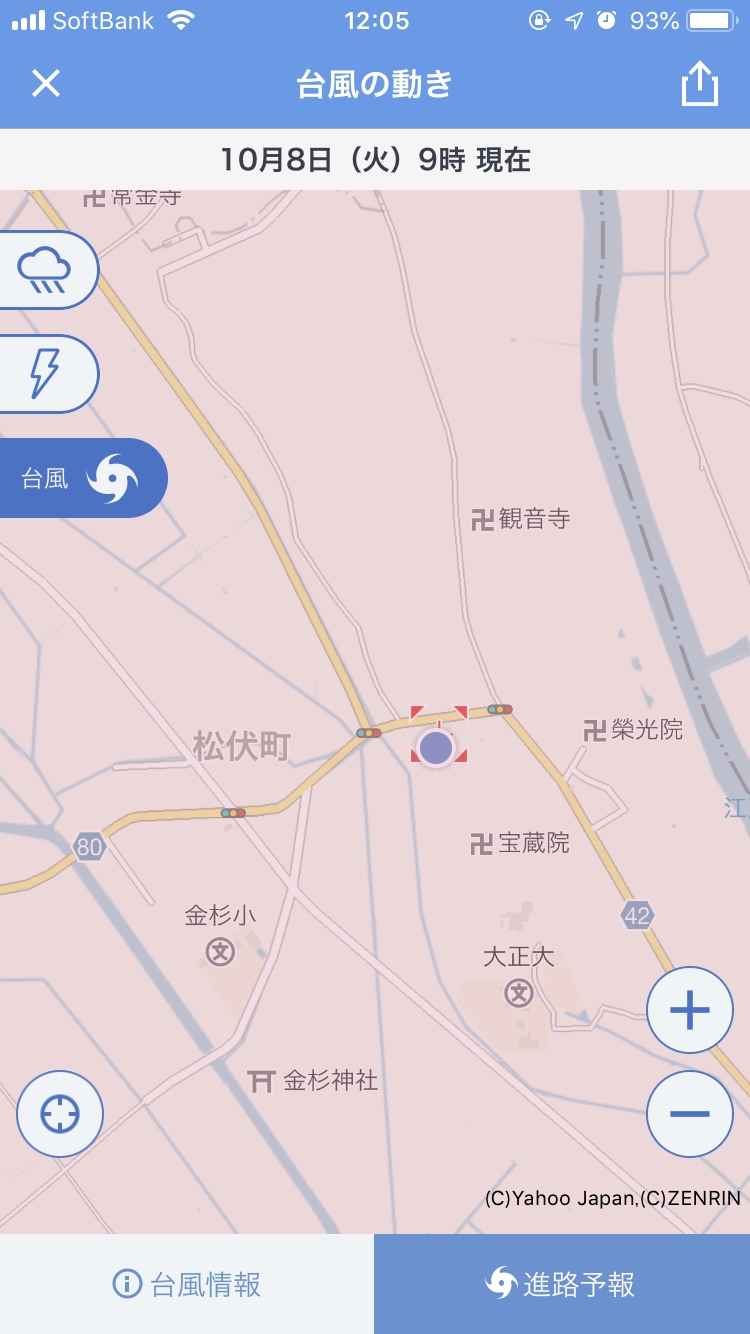Select the 台風 typhoon layer button

(x=82, y=478)
